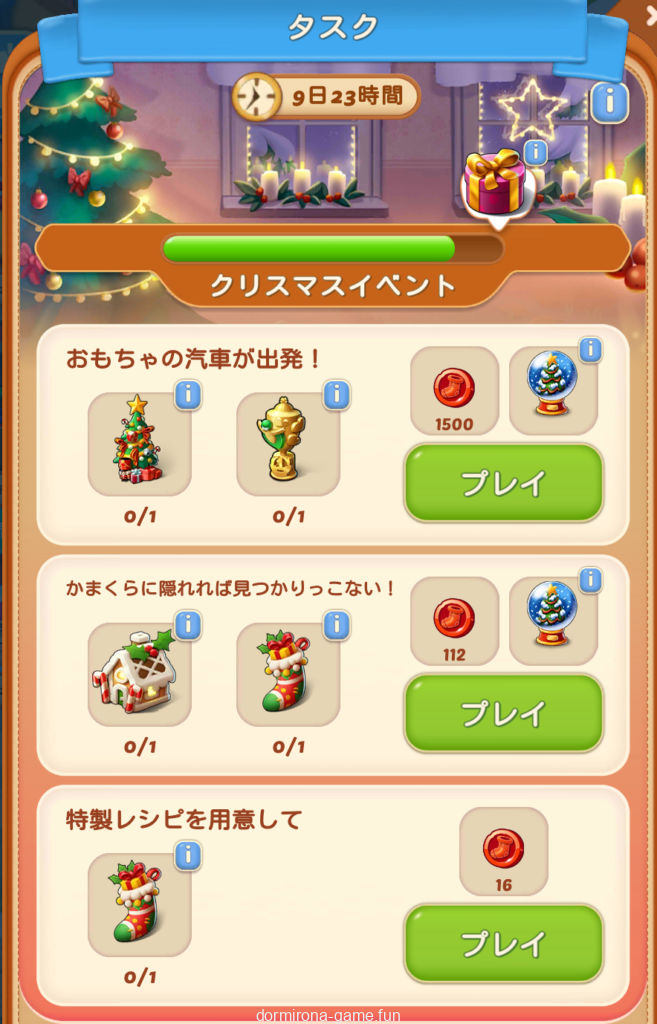657x1024 pixels.
Task: Open info for the gingerbread house item
Action: (188, 626)
